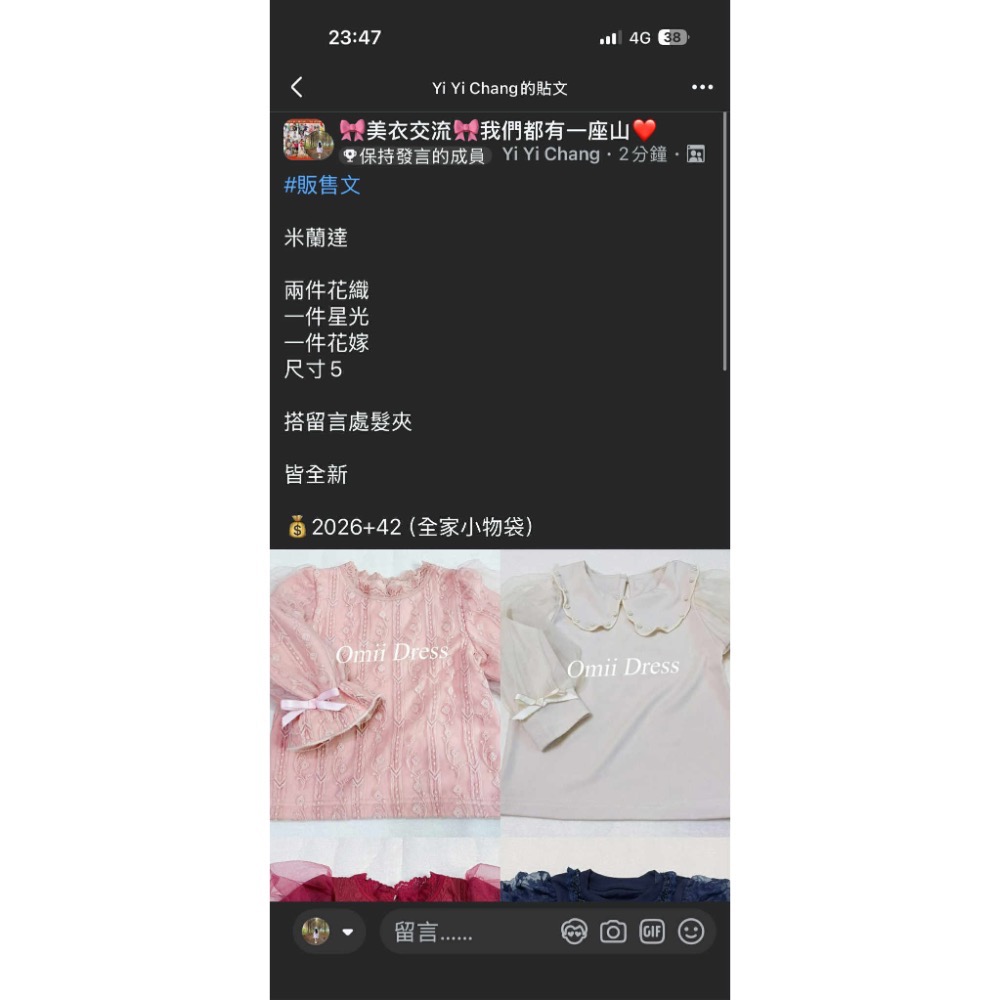Open the 美衣交流 group avatar
Viewport: 1000px width, 1000px height.
point(307,140)
